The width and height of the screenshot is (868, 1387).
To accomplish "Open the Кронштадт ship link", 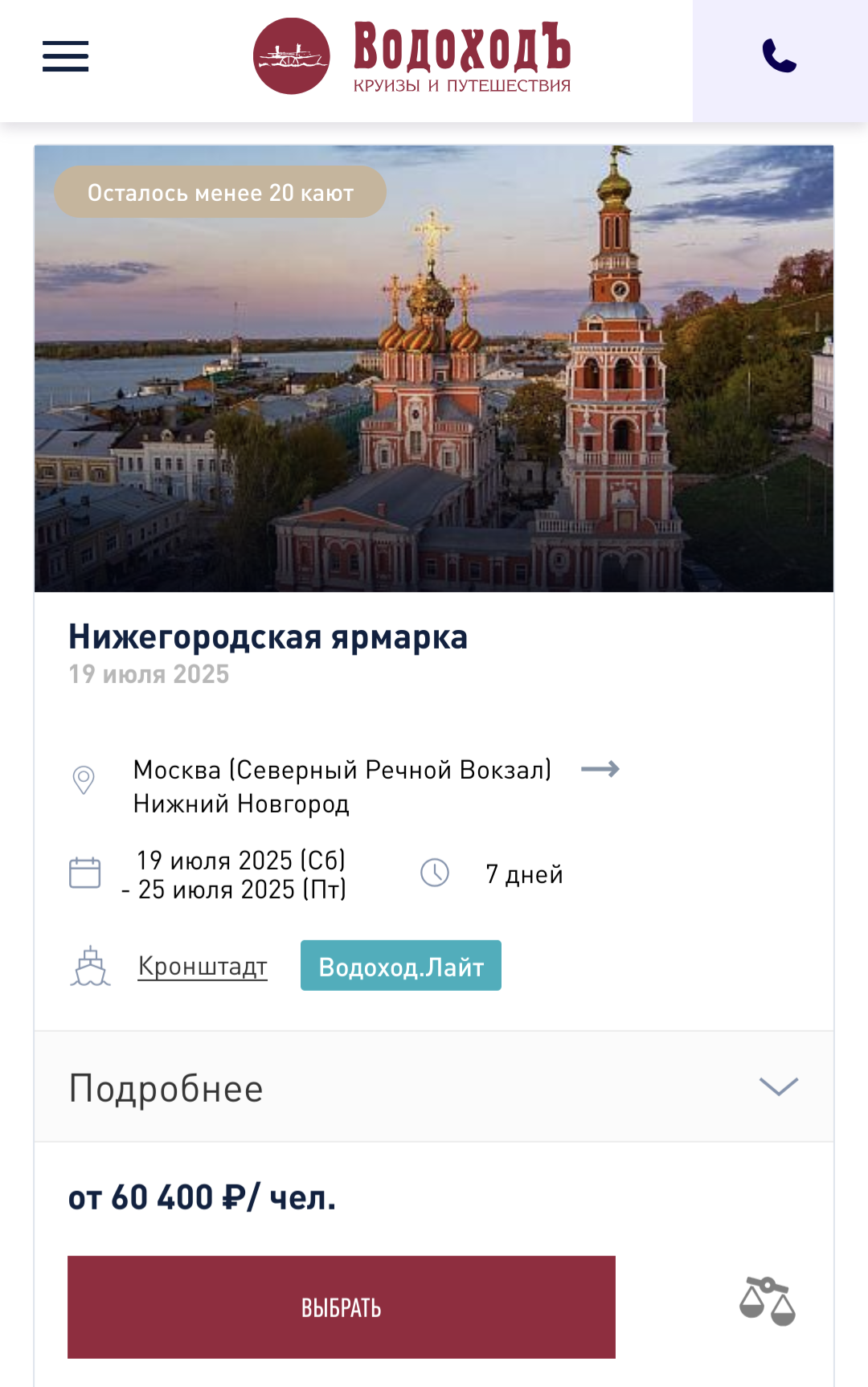I will (x=203, y=966).
